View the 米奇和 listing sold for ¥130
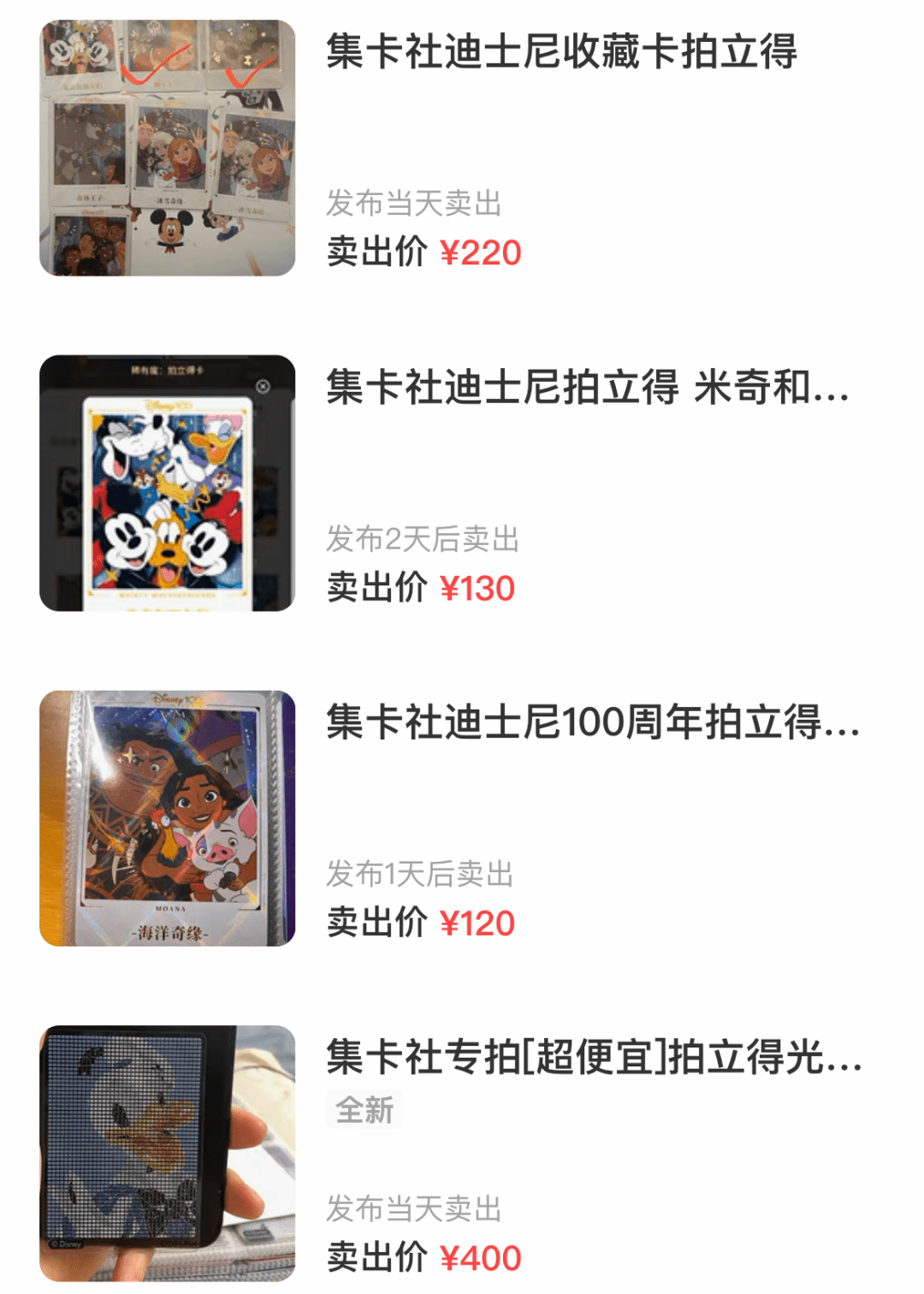The image size is (924, 1294). click(x=587, y=387)
